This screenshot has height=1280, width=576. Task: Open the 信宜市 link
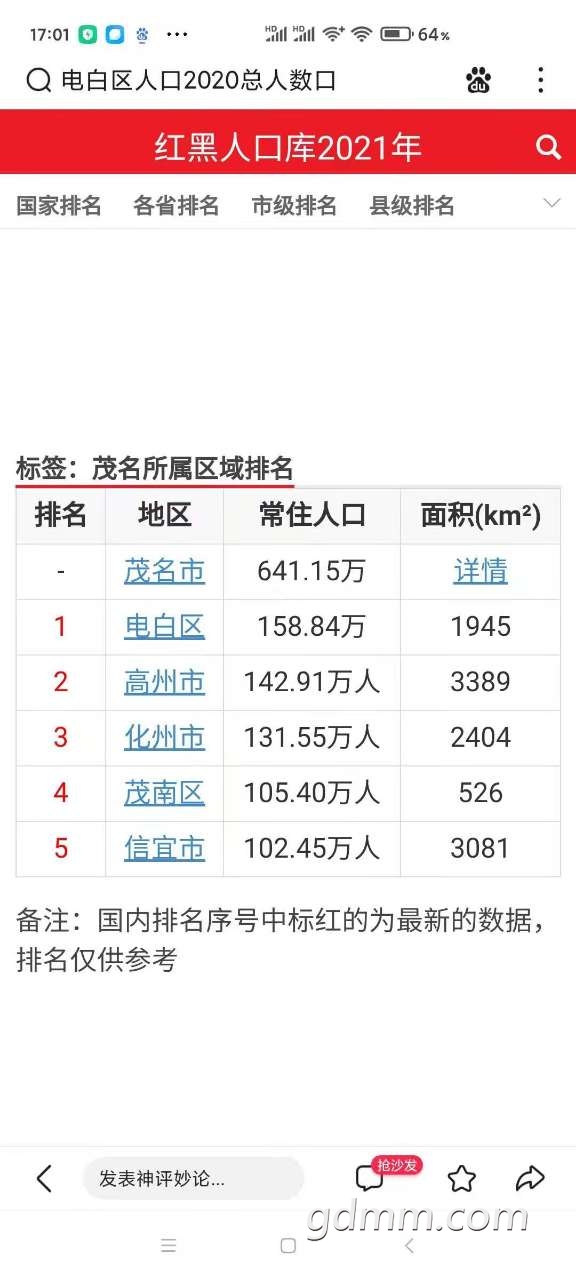(165, 849)
